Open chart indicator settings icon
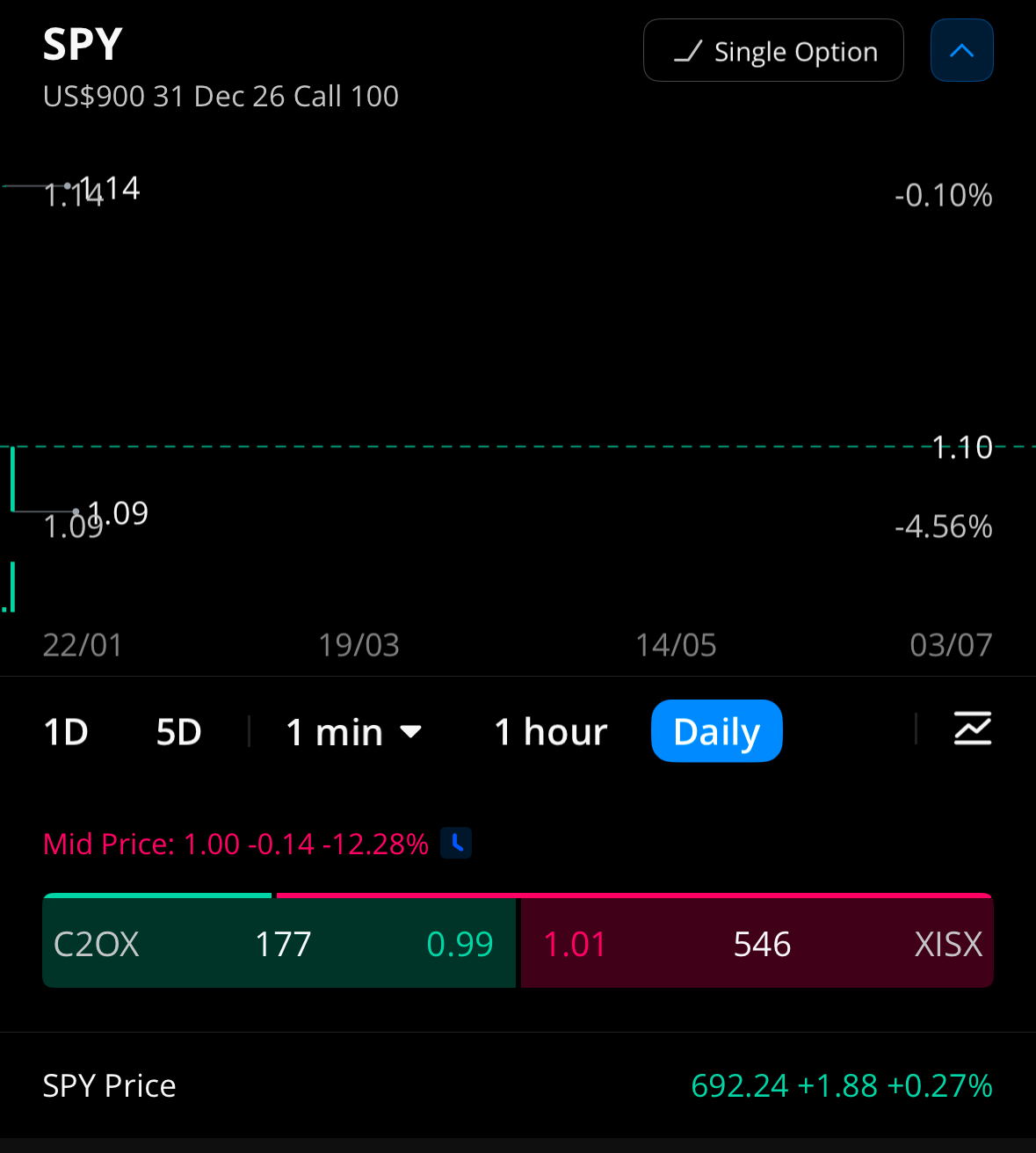1036x1153 pixels. coord(973,729)
